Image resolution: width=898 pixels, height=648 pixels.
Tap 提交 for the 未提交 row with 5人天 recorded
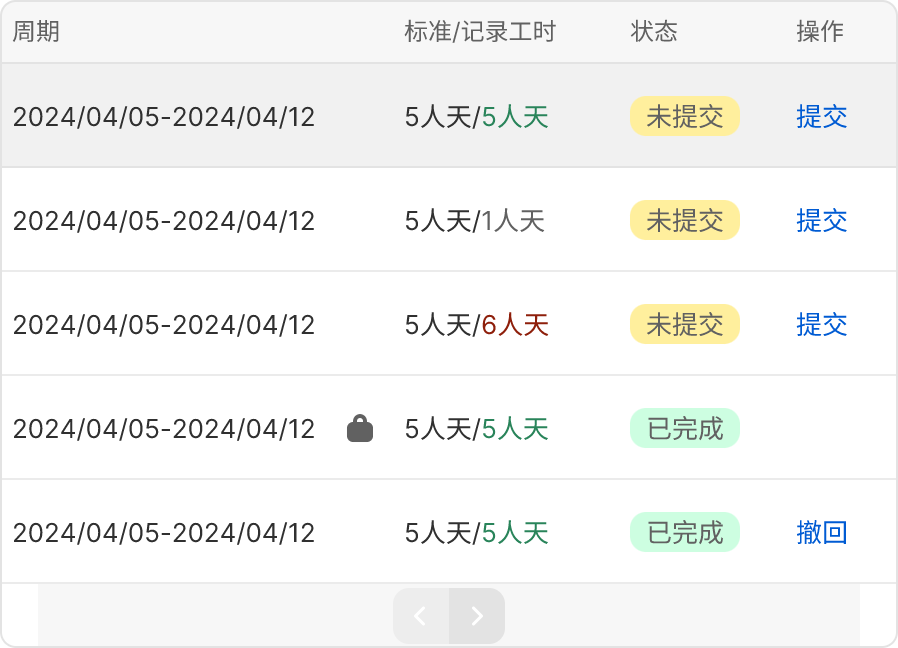click(x=821, y=117)
